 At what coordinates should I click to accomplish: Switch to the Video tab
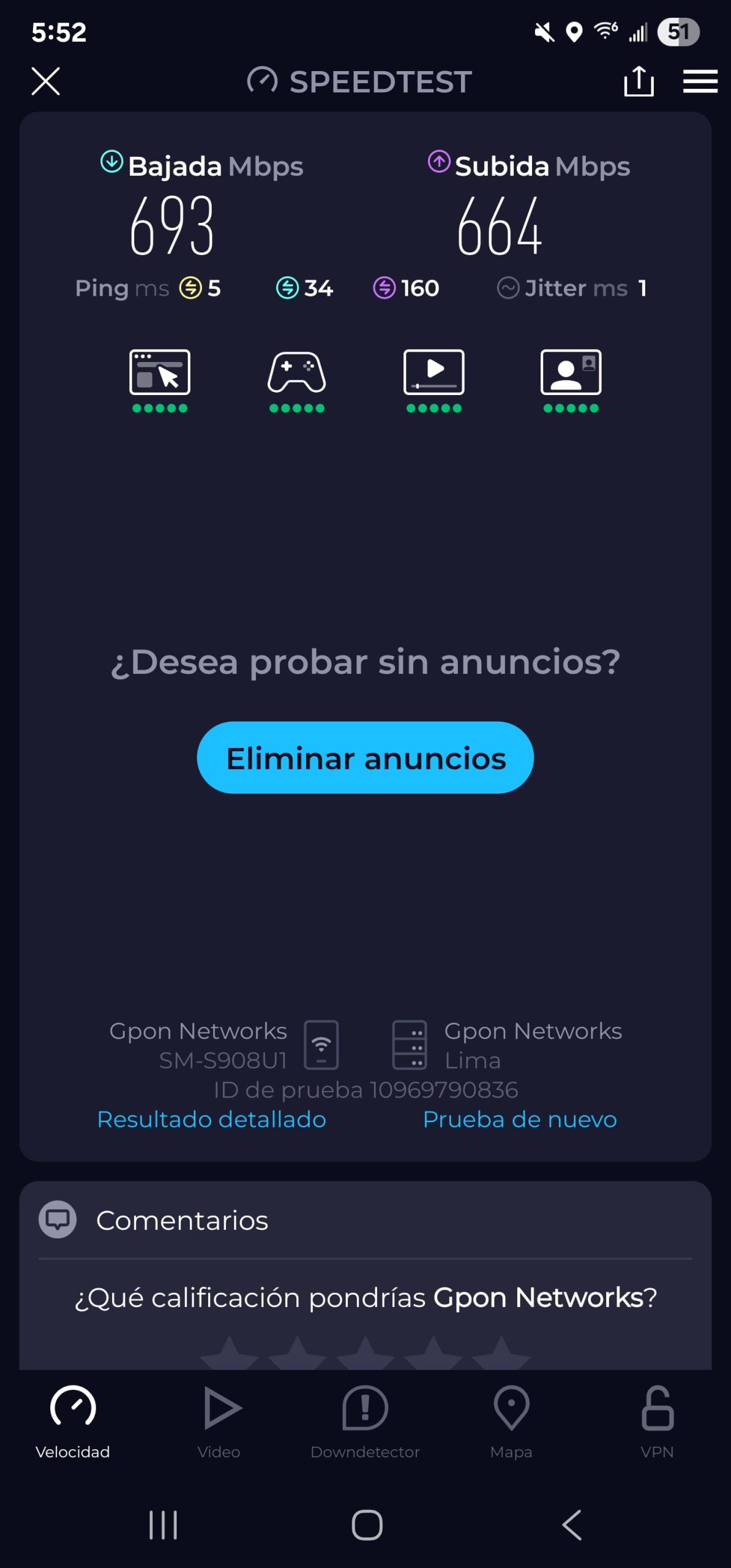pyautogui.click(x=219, y=1421)
